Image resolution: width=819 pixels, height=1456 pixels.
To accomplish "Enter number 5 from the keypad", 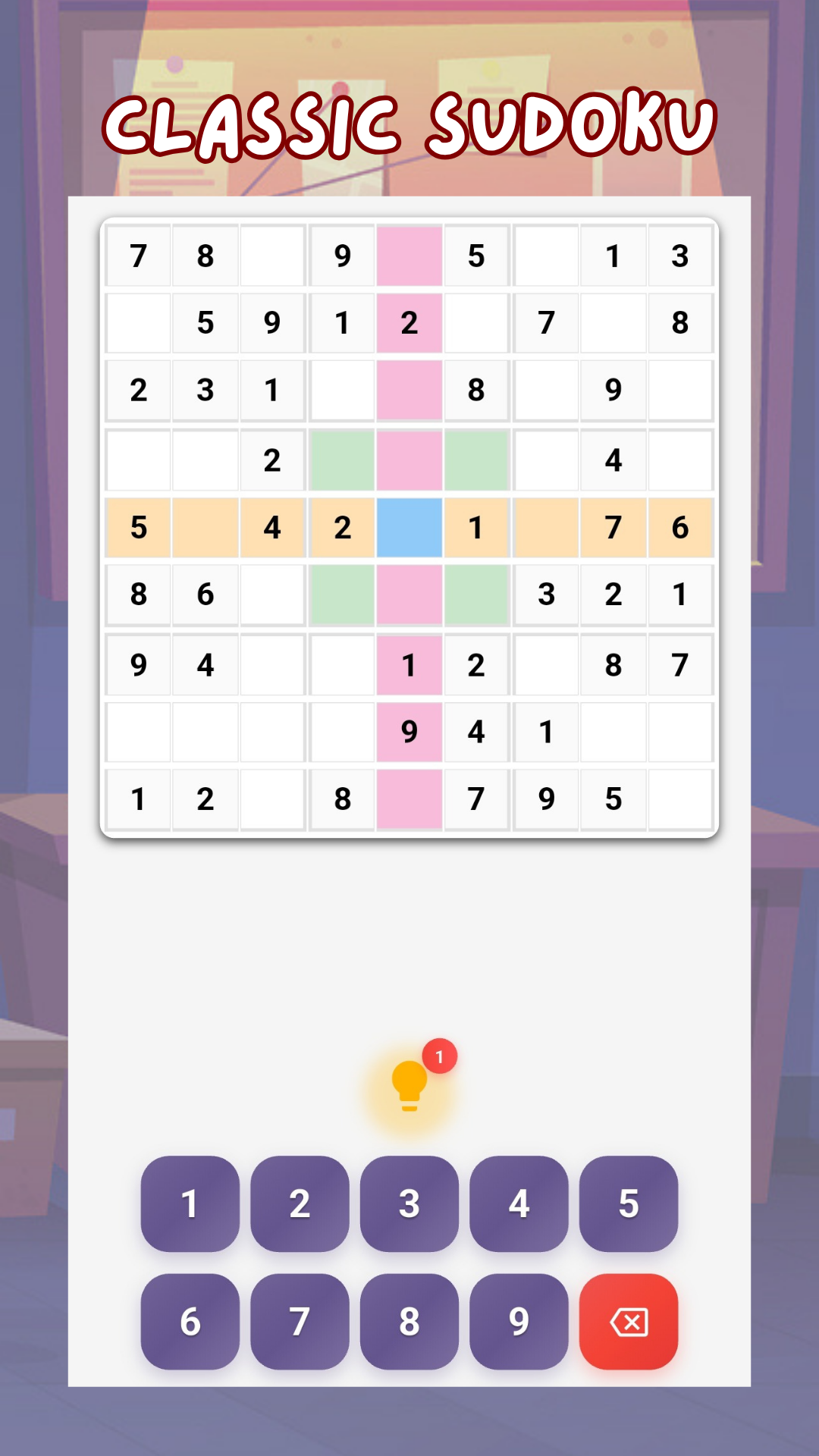I will point(629,1203).
